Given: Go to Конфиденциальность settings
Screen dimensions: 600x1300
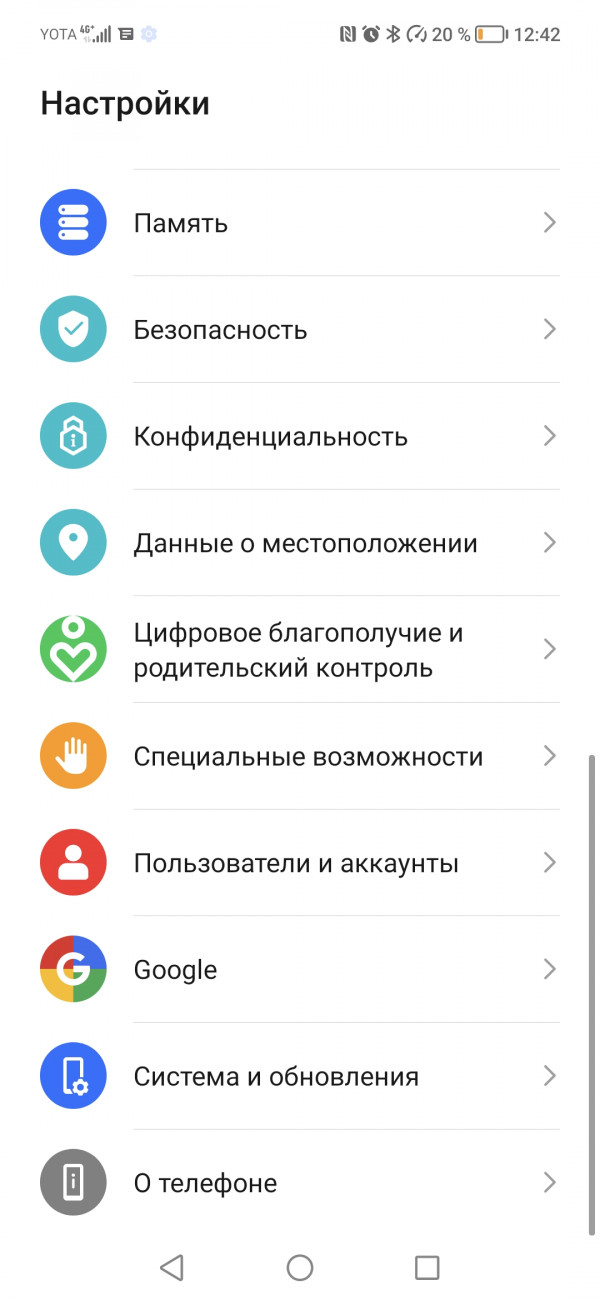Looking at the screenshot, I should [x=300, y=436].
